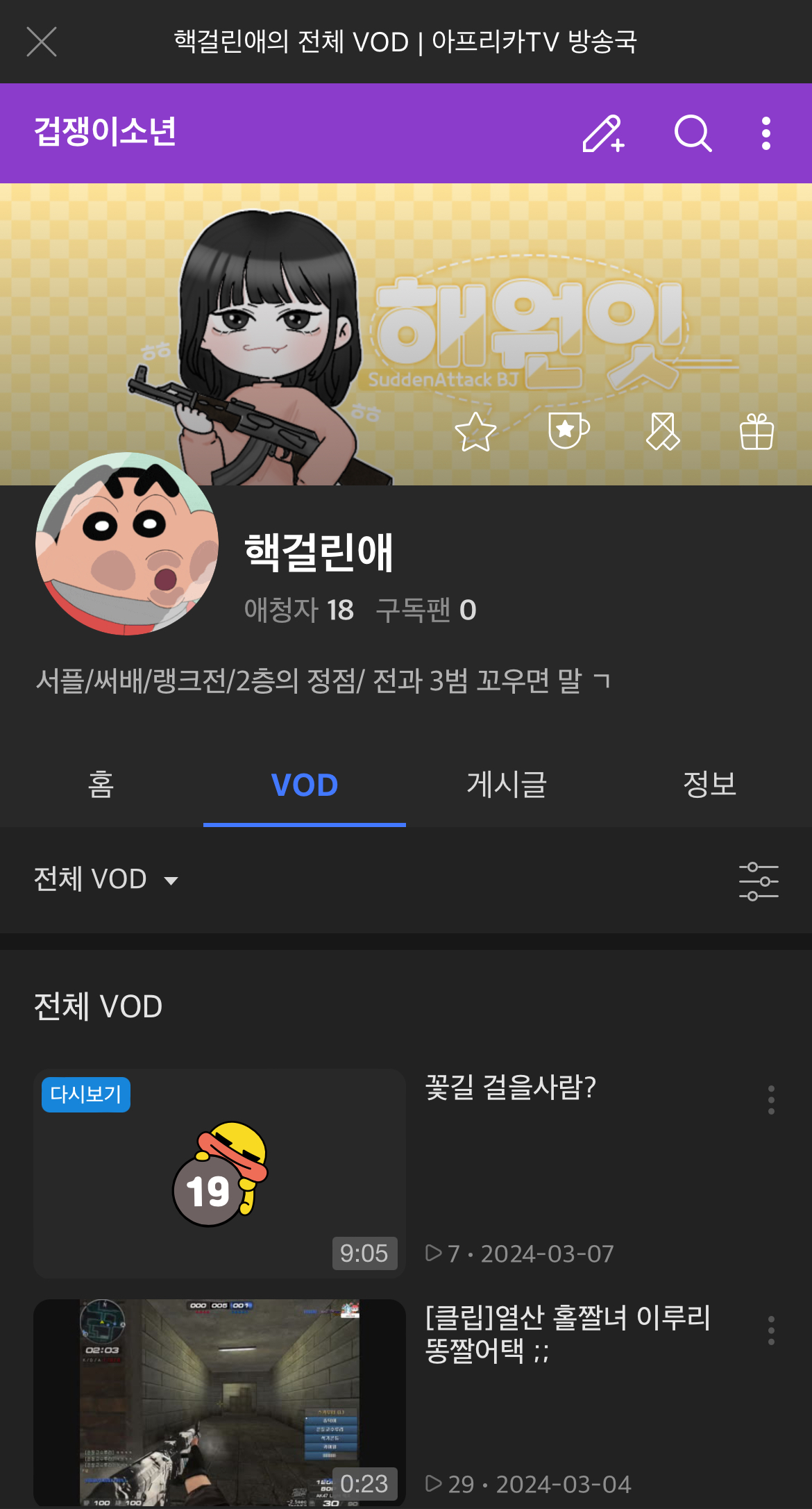Open the 핵걸린애 profile picture
Screen dimensions: 812x1509
click(127, 544)
